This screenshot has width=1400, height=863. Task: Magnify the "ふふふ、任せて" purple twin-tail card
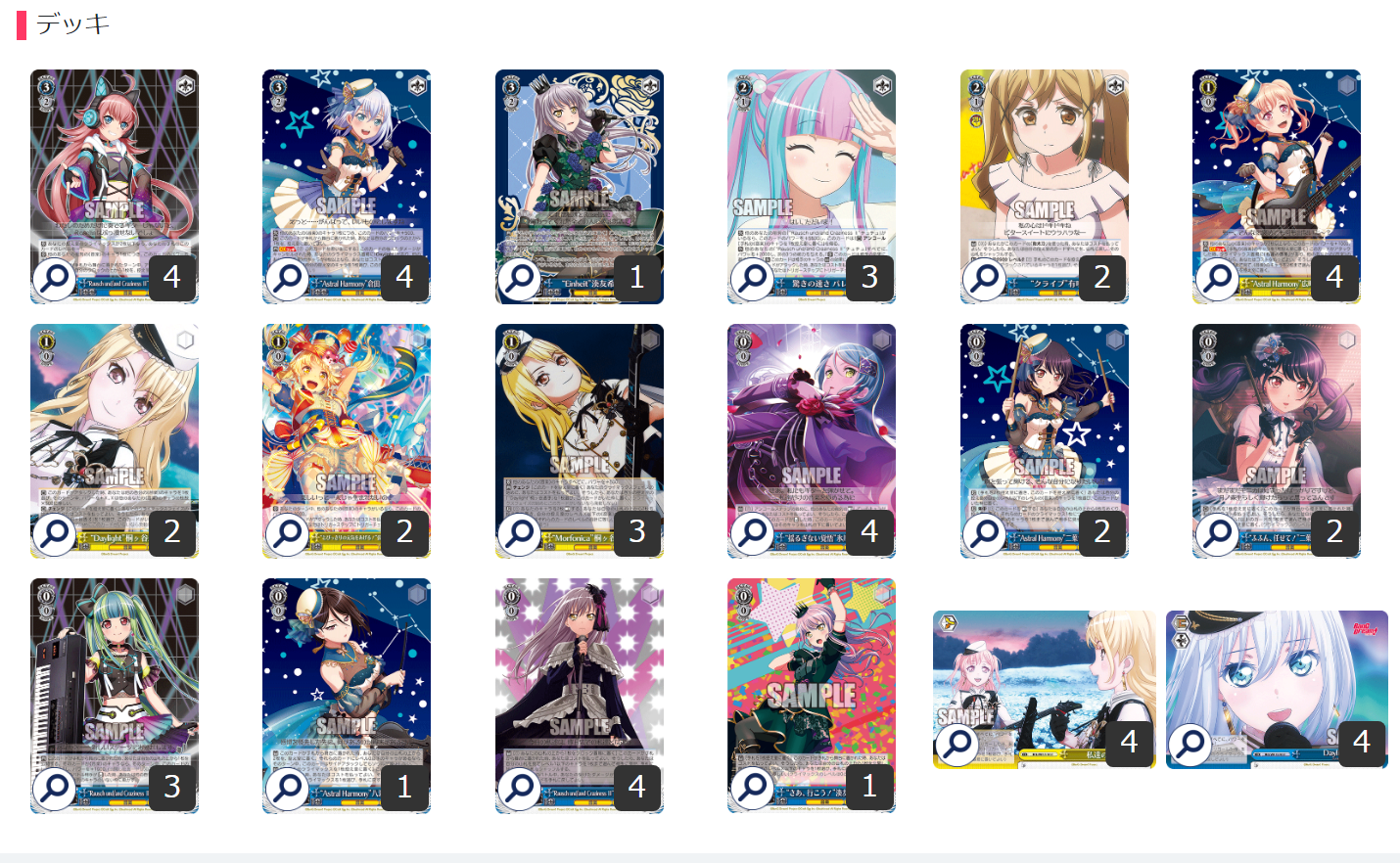pyautogui.click(x=1218, y=533)
